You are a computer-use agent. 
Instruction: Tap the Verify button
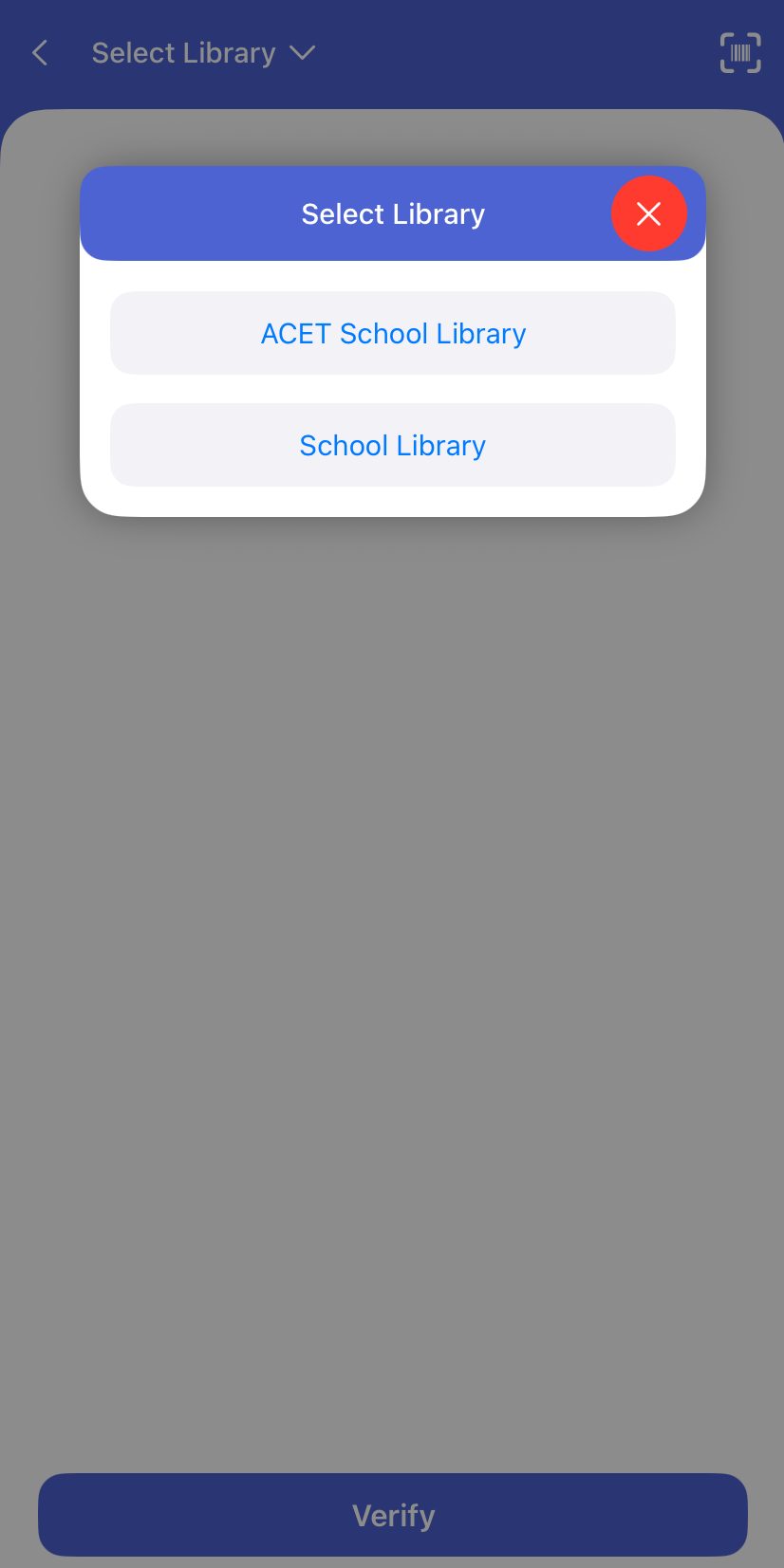click(393, 1515)
